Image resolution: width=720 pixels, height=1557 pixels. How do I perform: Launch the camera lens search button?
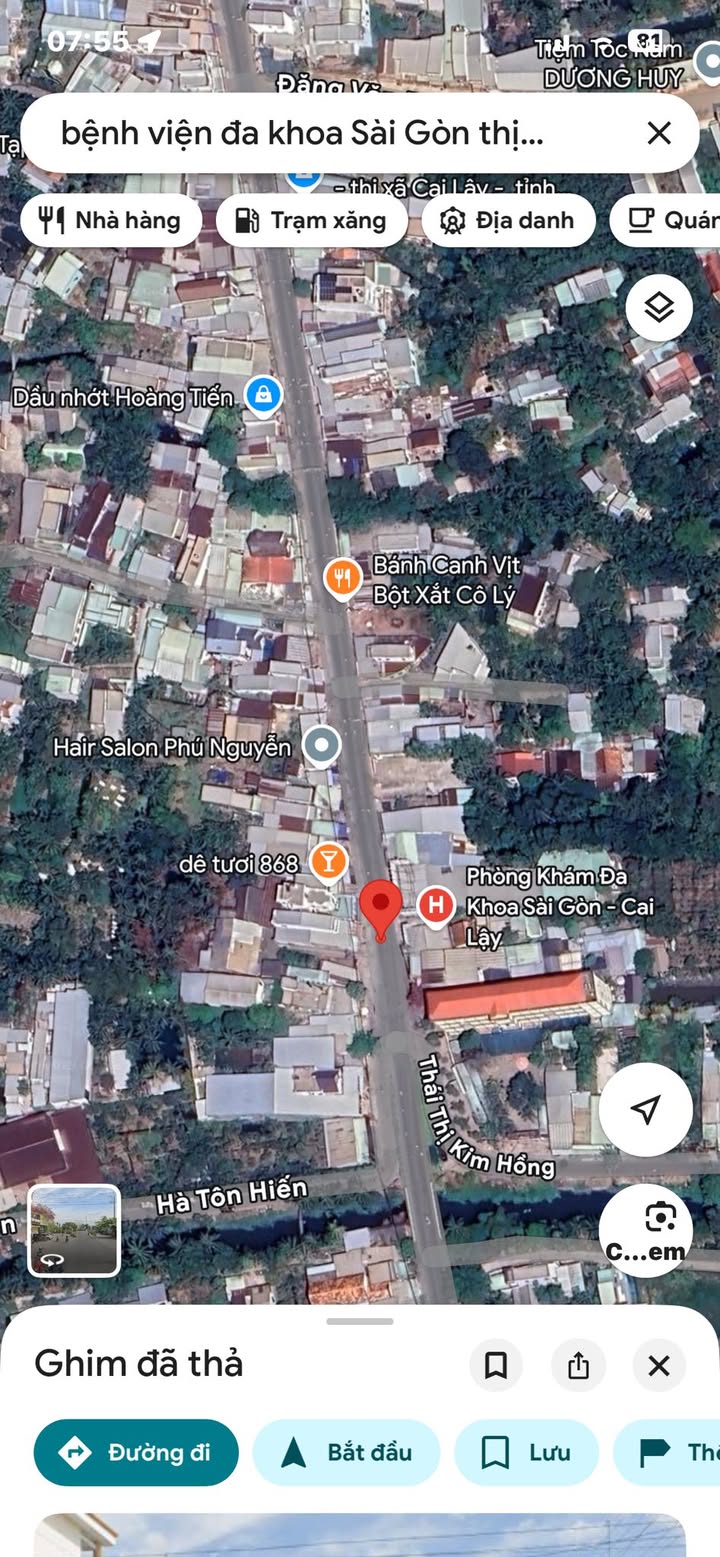[646, 1230]
